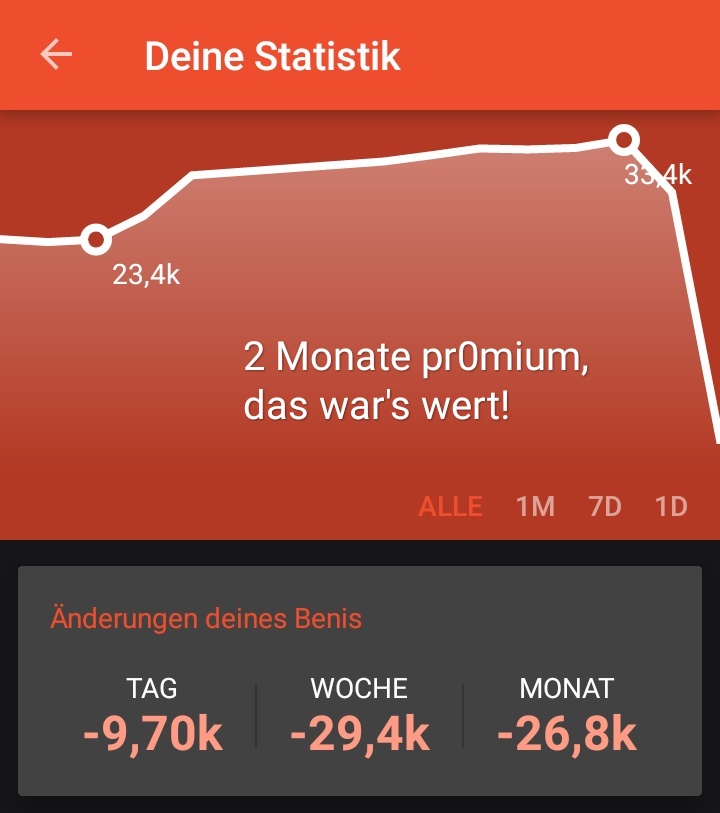Show the 1D time range

coord(671,506)
